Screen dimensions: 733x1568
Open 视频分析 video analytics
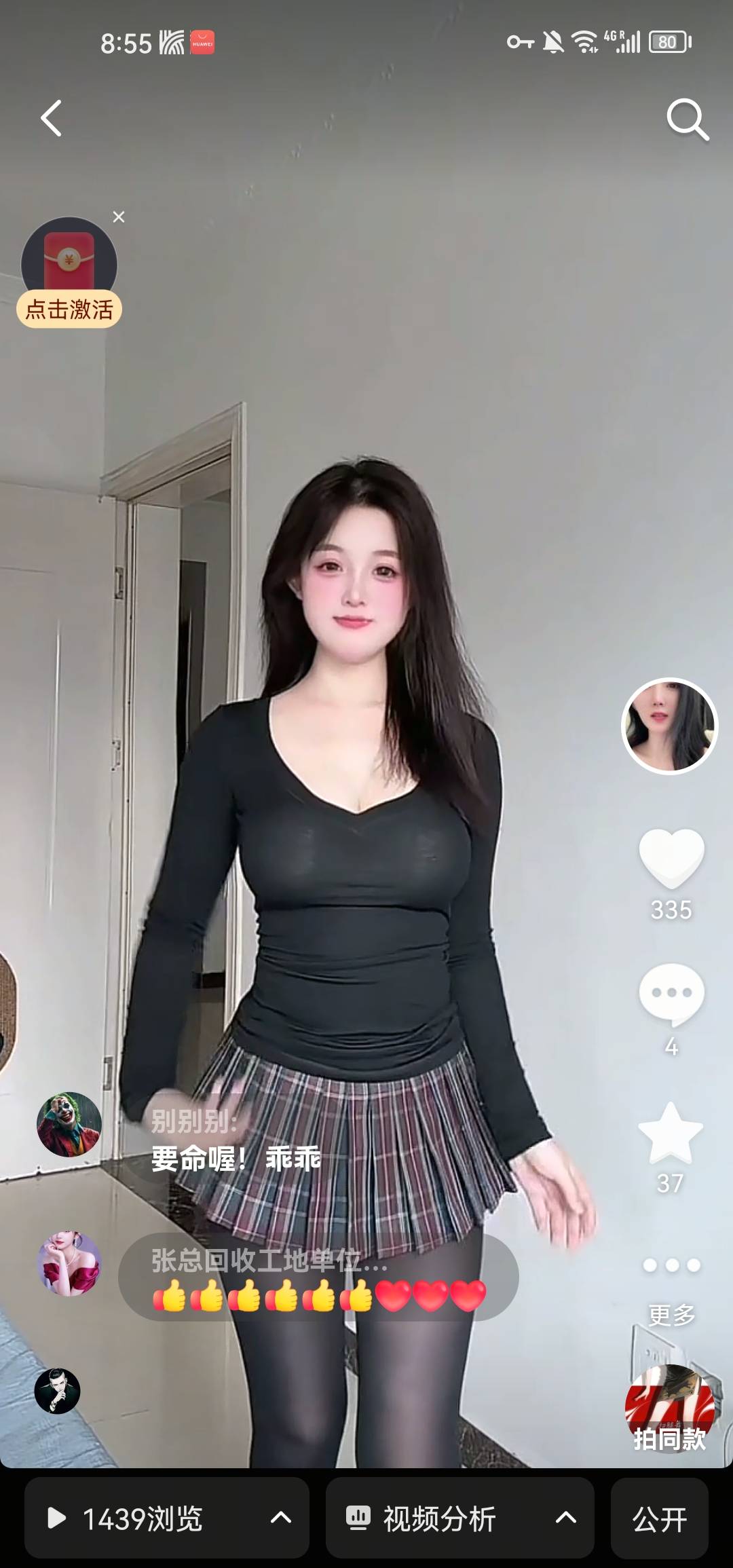(459, 1518)
